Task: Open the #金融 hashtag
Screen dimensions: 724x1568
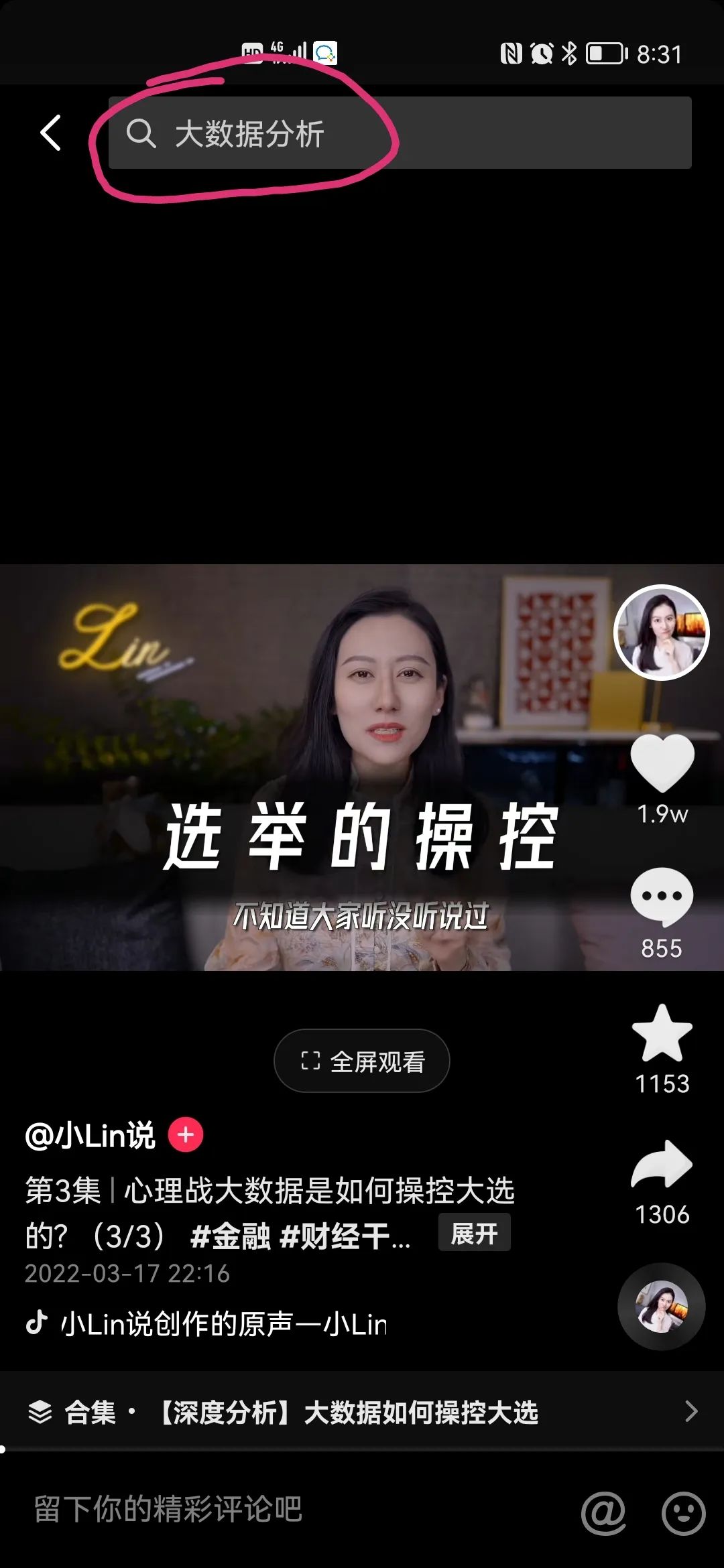Action: tap(230, 1236)
